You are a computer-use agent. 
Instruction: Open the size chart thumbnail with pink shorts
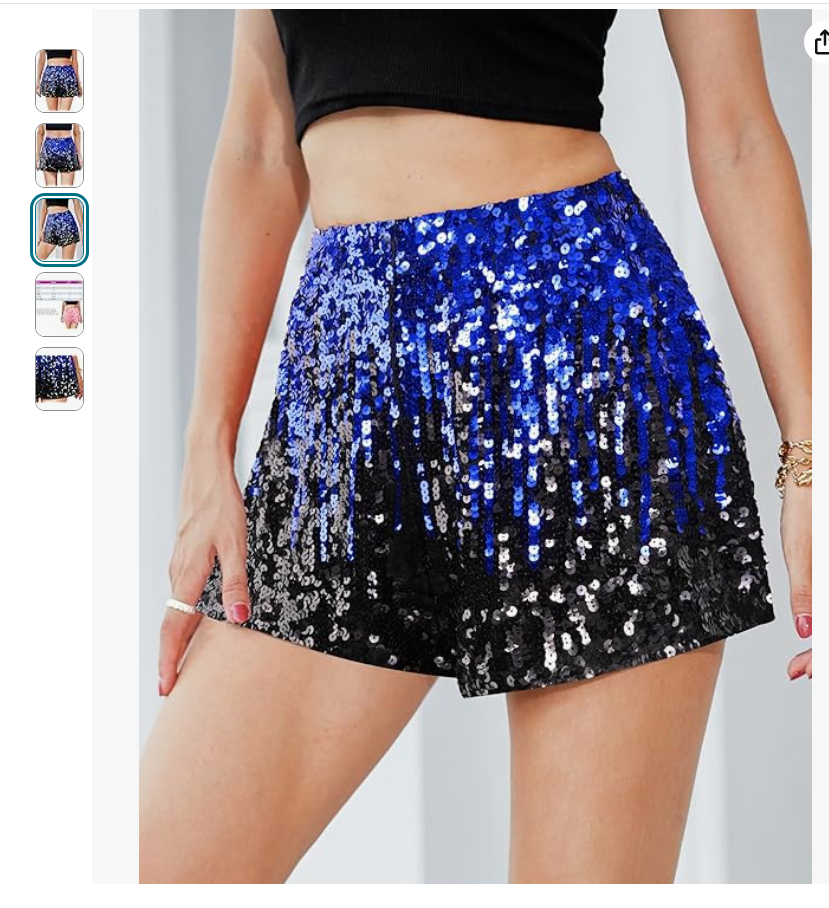click(x=59, y=305)
